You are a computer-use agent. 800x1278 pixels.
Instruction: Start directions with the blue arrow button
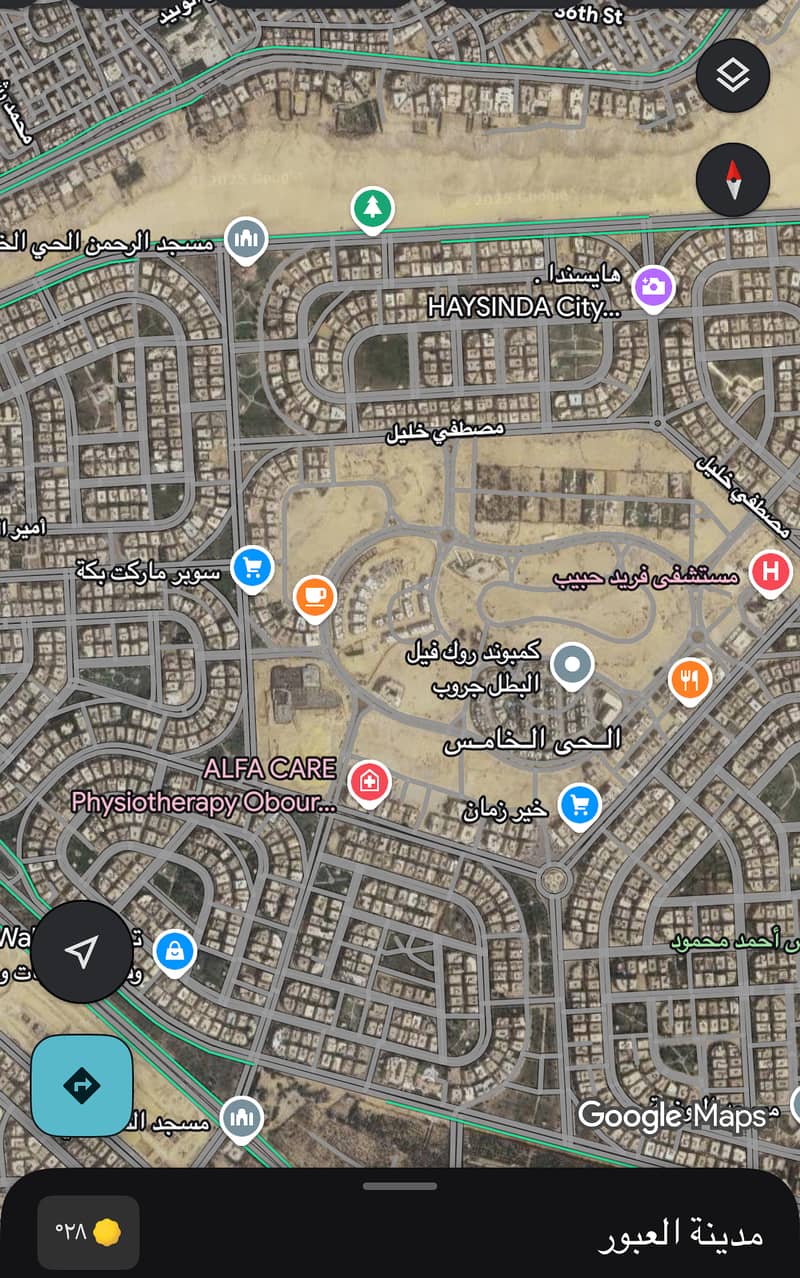[x=82, y=1085]
